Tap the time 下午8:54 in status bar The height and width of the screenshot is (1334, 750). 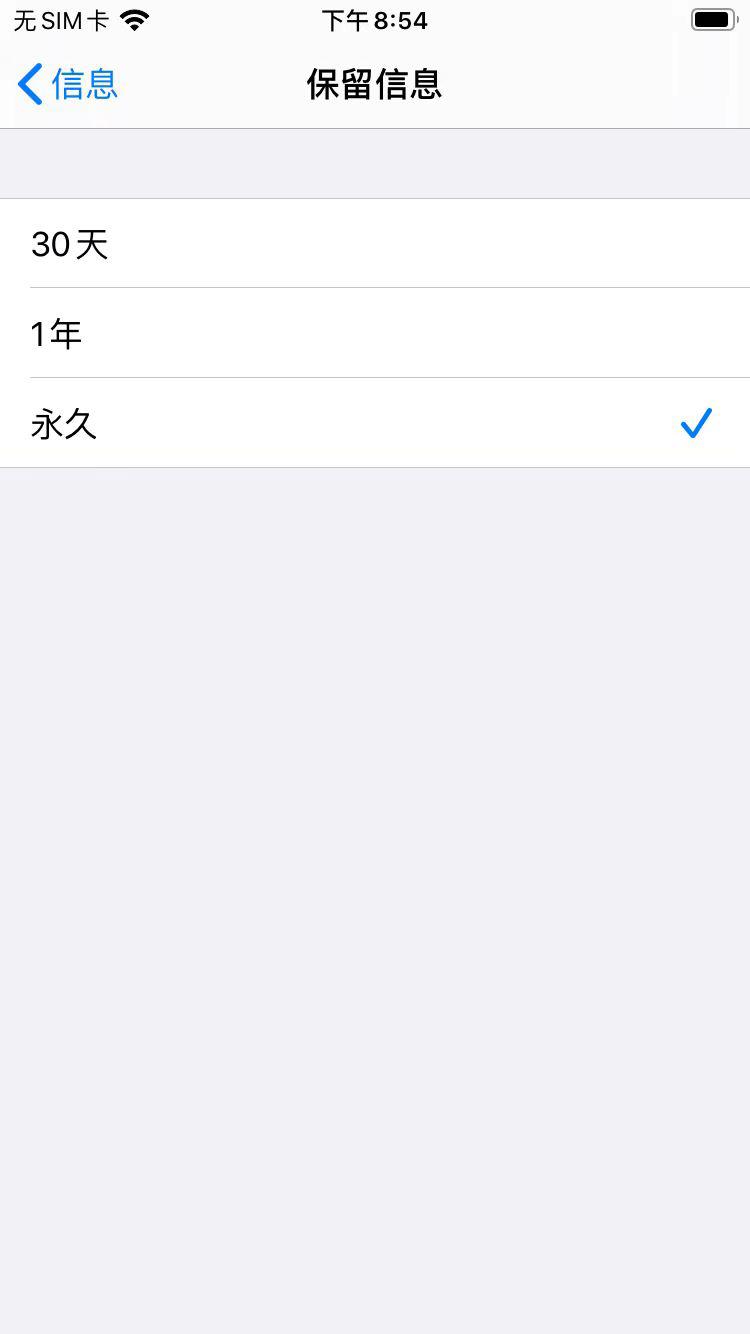375,18
